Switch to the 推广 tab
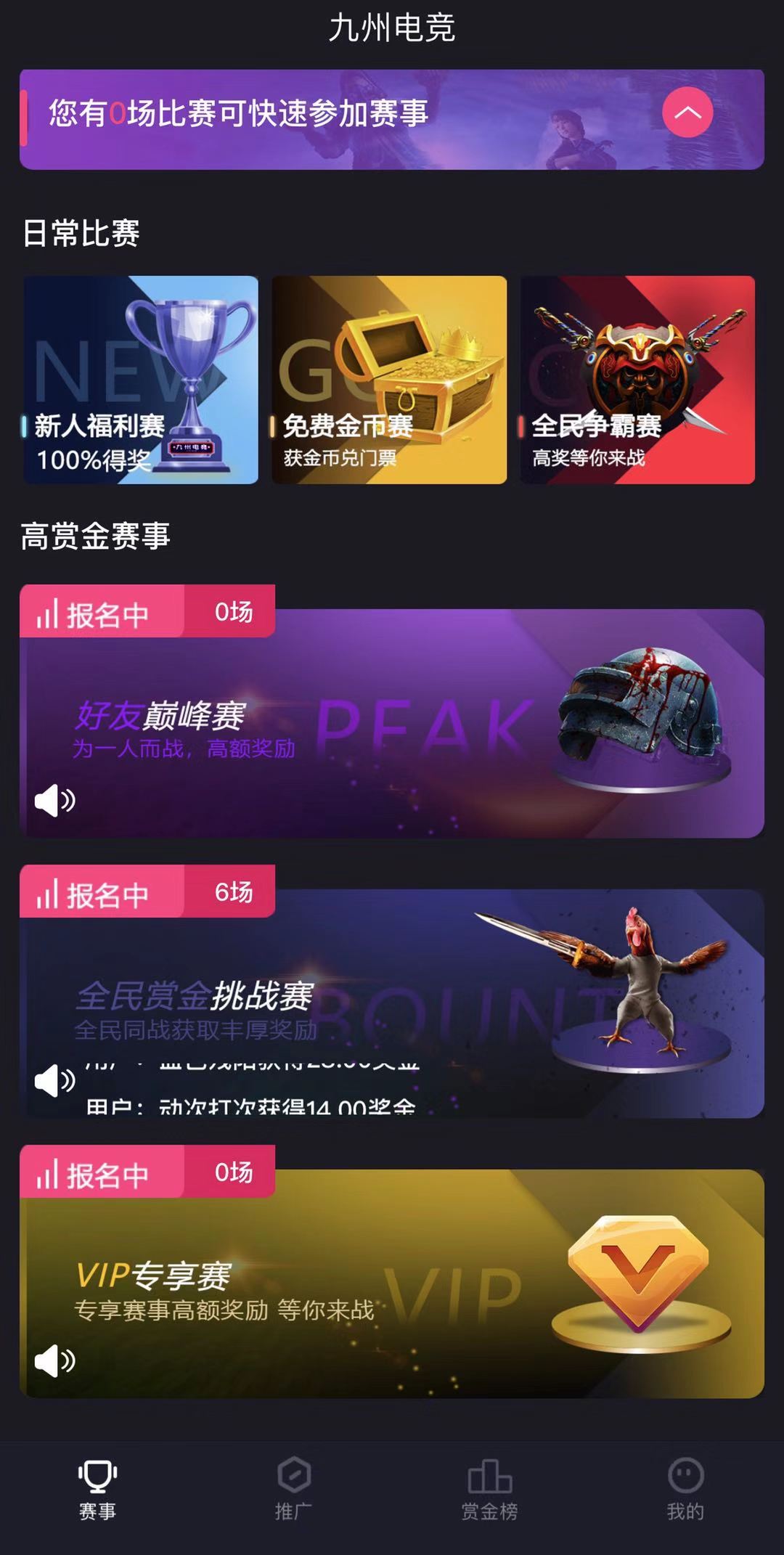Image resolution: width=784 pixels, height=1555 pixels. pyautogui.click(x=293, y=1490)
